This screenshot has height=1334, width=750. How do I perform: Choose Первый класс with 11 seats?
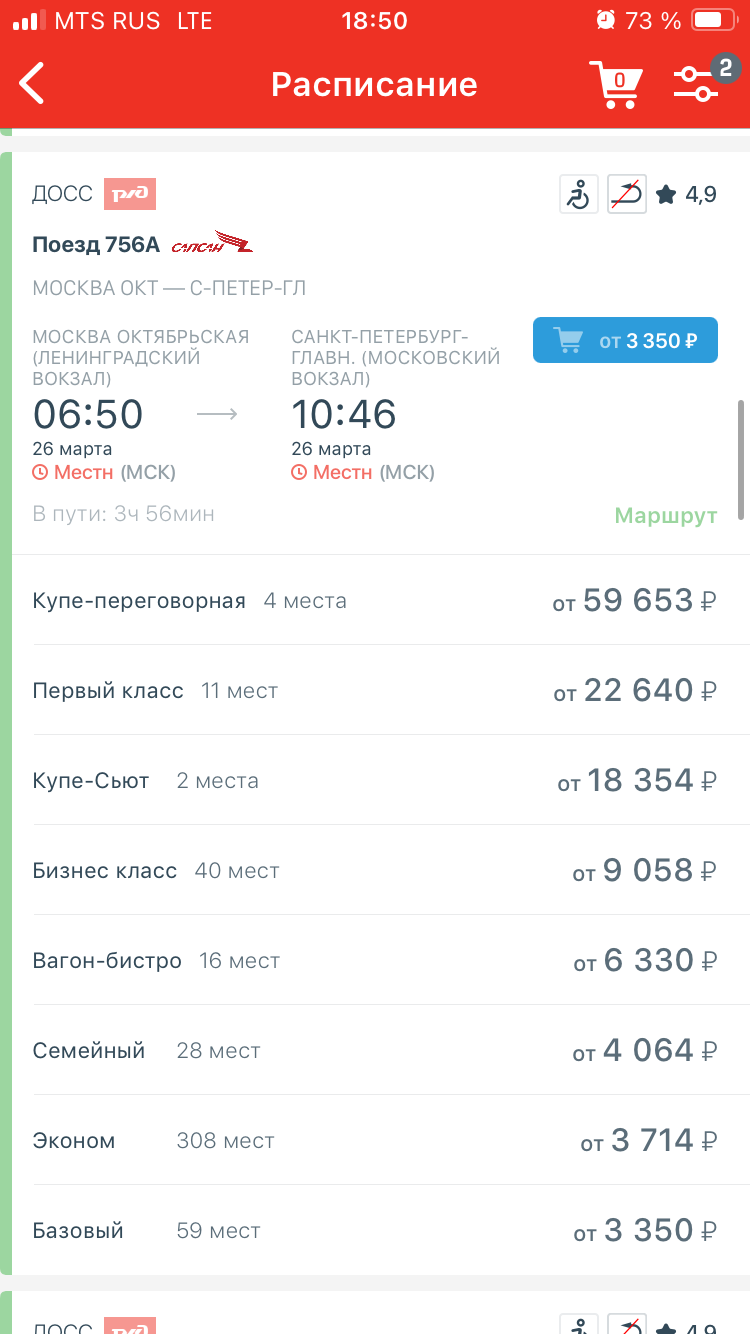[375, 690]
